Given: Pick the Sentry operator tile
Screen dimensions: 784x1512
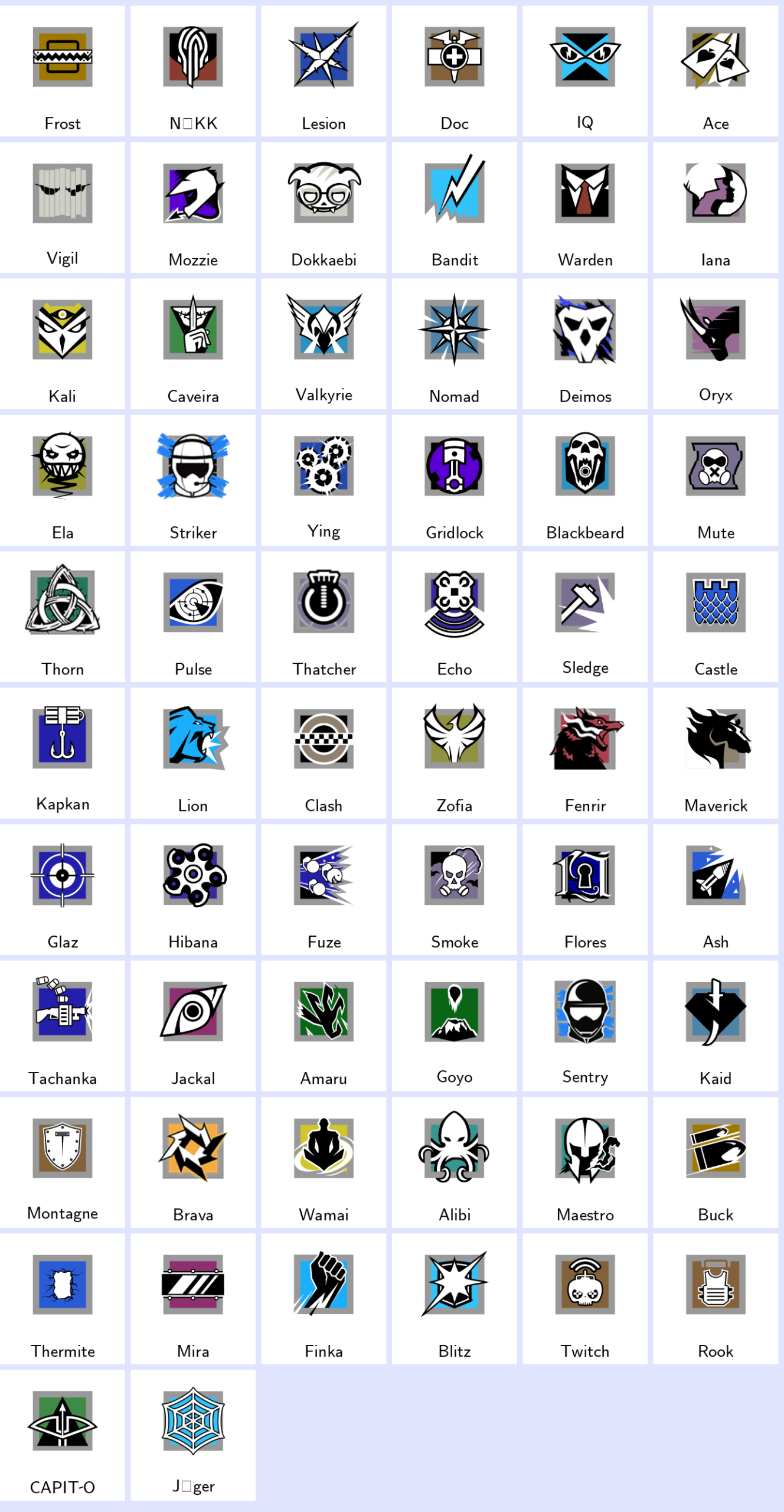Looking at the screenshot, I should (x=584, y=1027).
